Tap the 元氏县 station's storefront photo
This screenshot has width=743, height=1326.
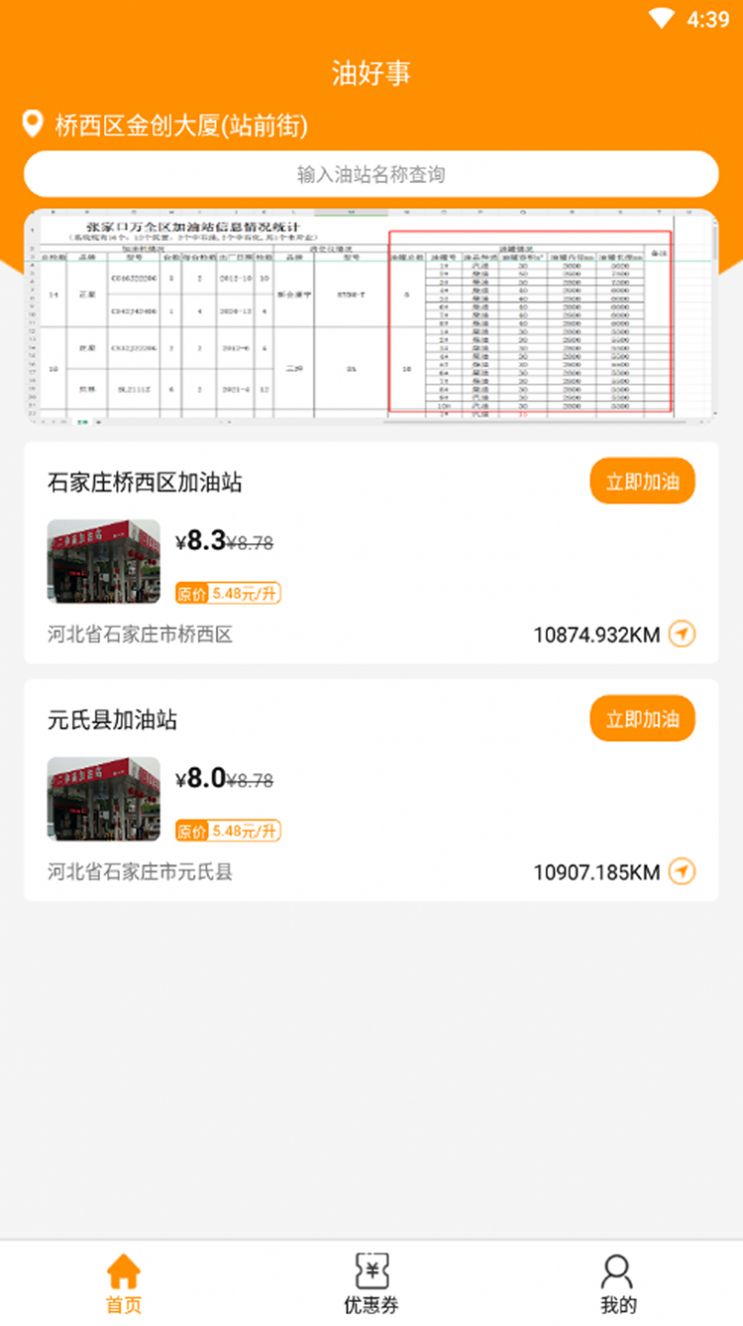pos(103,799)
